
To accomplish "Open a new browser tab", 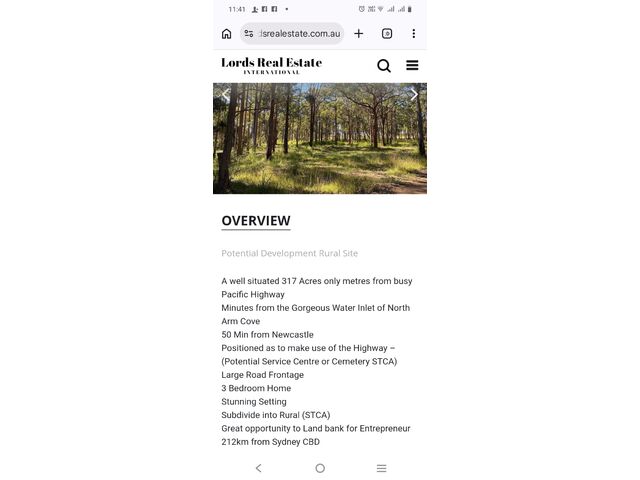I will pos(359,34).
